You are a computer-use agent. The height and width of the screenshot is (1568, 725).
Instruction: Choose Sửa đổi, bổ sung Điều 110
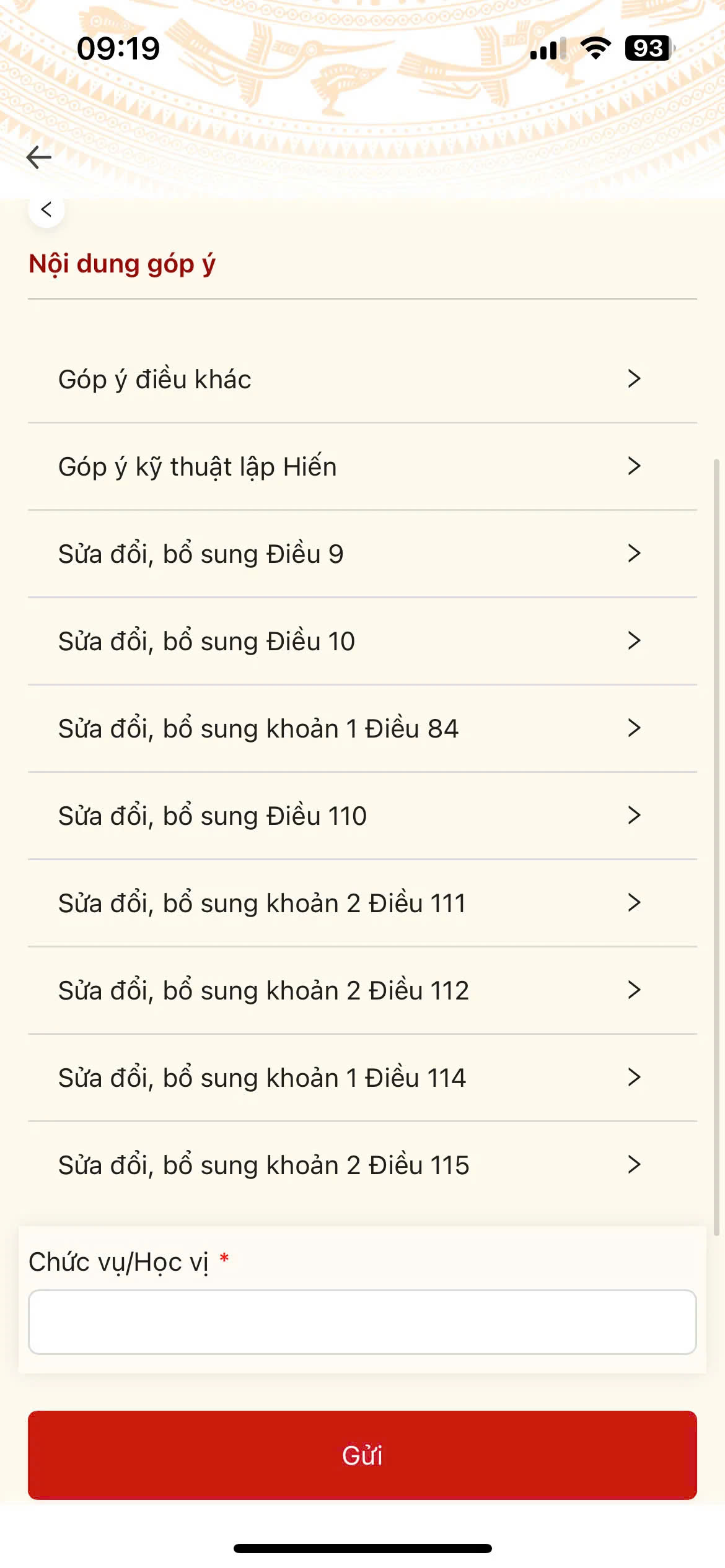[x=362, y=816]
